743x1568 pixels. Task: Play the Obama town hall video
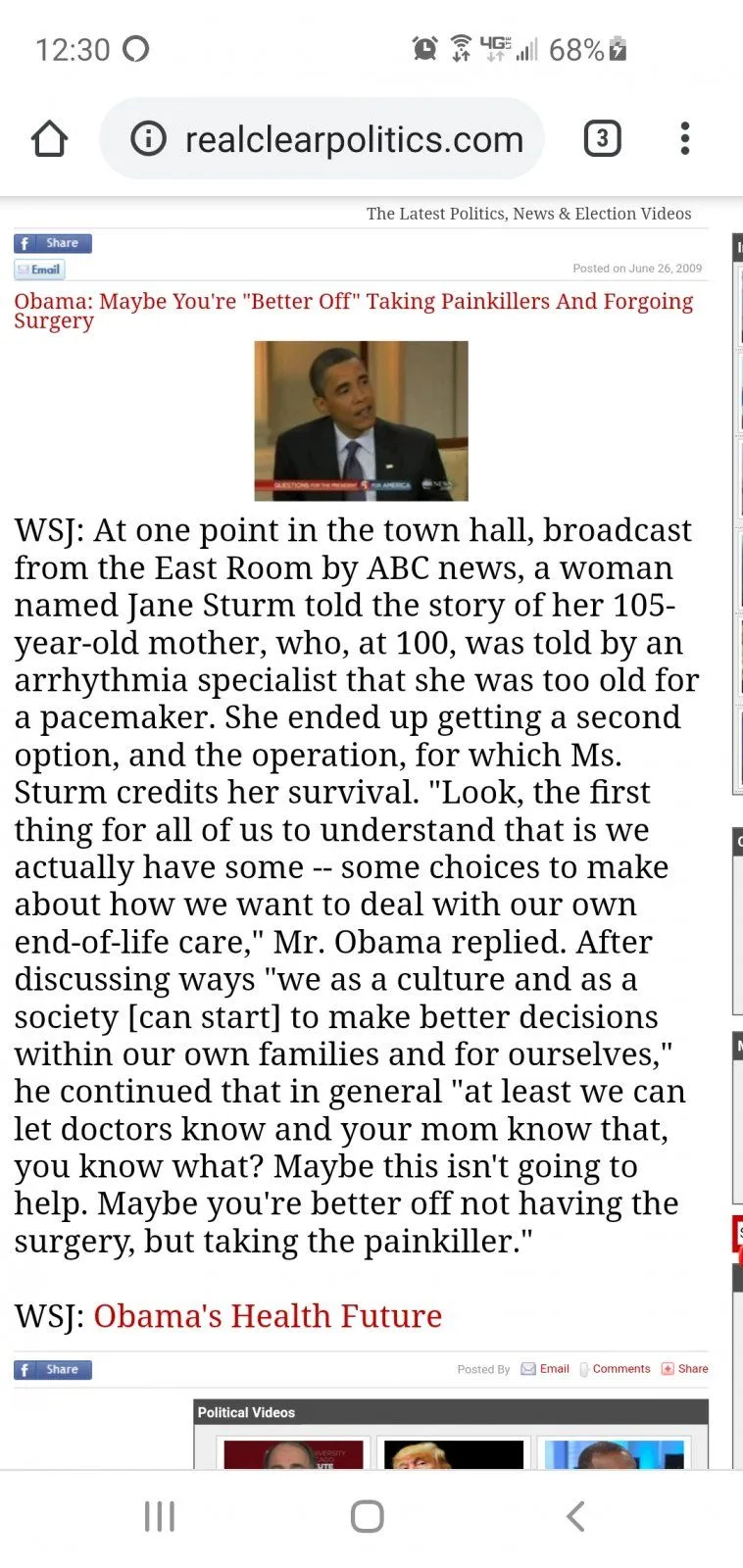pos(361,420)
